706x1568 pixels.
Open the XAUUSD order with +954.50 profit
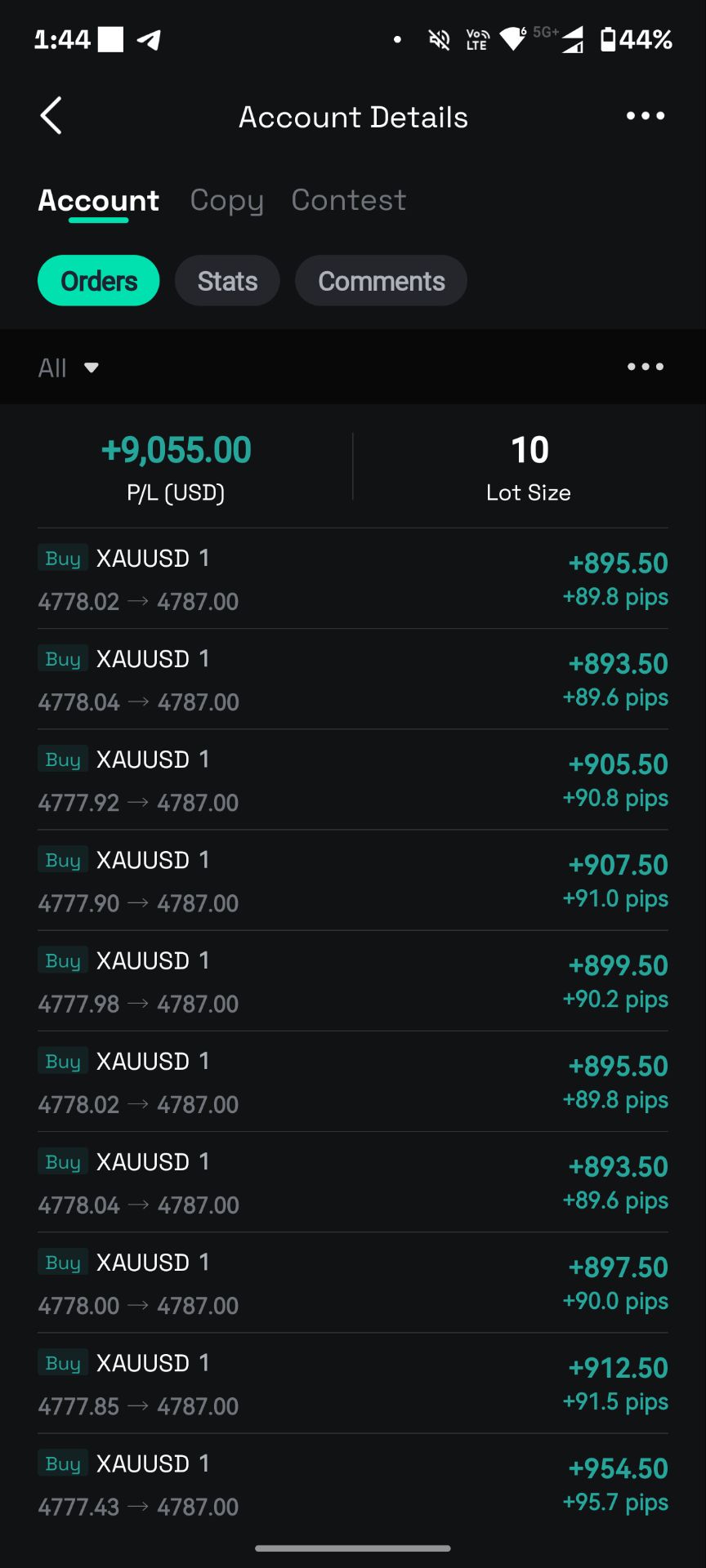tap(353, 1484)
